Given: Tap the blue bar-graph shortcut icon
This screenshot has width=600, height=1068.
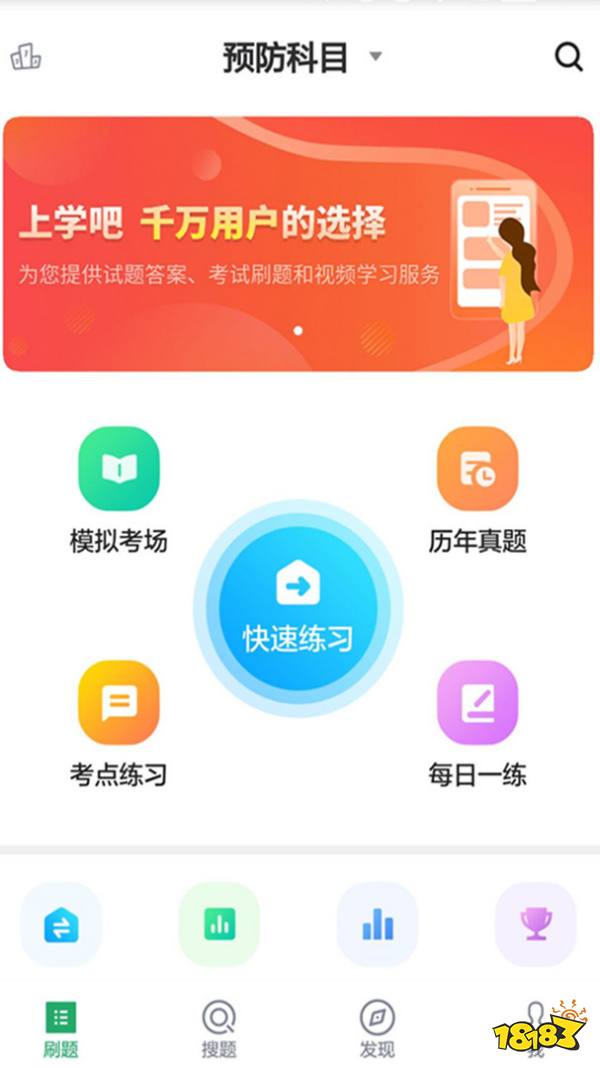Looking at the screenshot, I should (377, 924).
